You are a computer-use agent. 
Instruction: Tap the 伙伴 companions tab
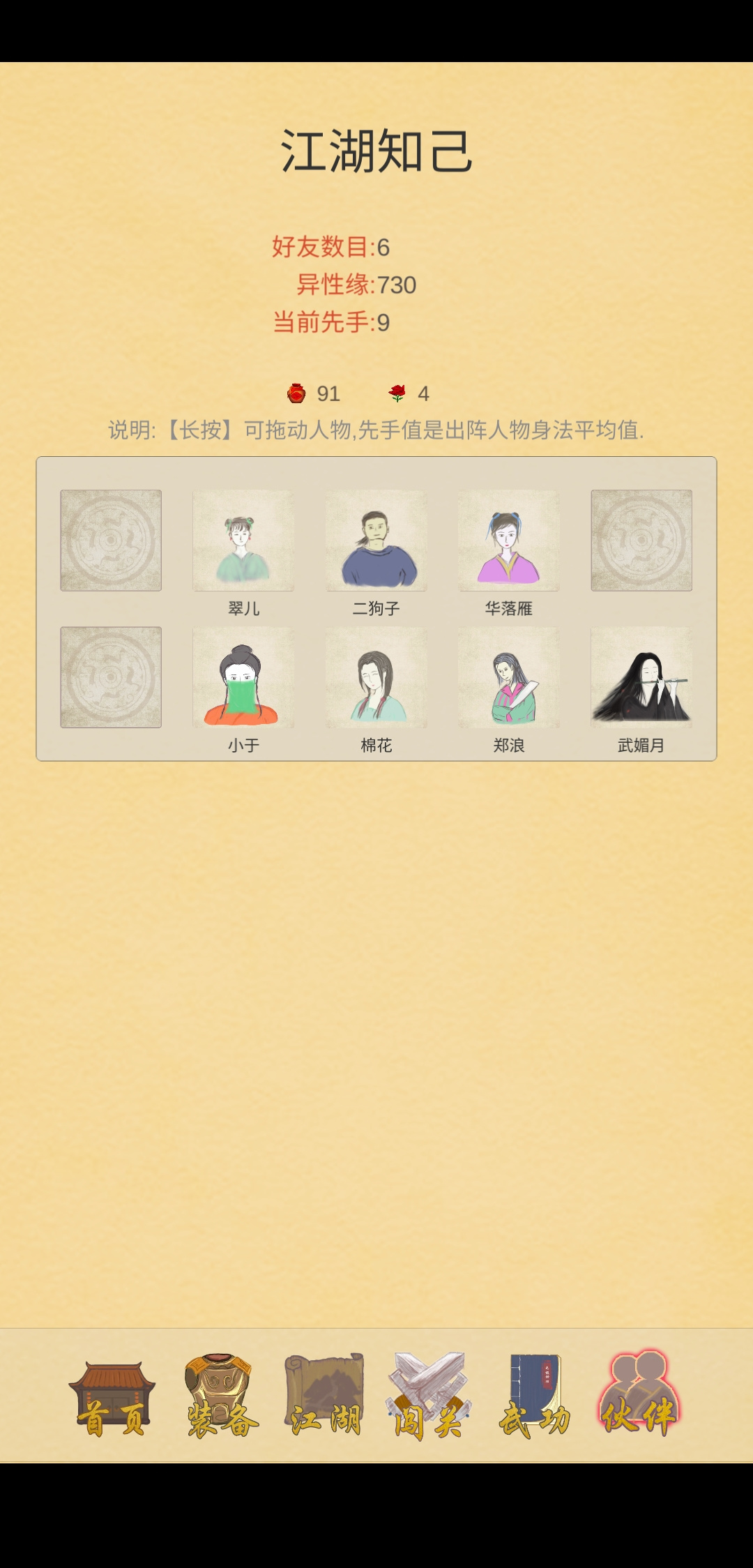(x=639, y=1395)
